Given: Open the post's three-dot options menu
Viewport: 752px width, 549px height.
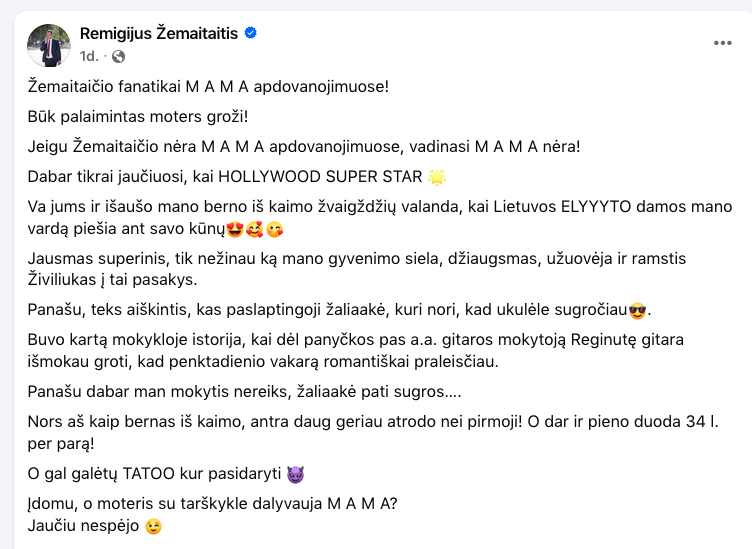Looking at the screenshot, I should point(722,43).
